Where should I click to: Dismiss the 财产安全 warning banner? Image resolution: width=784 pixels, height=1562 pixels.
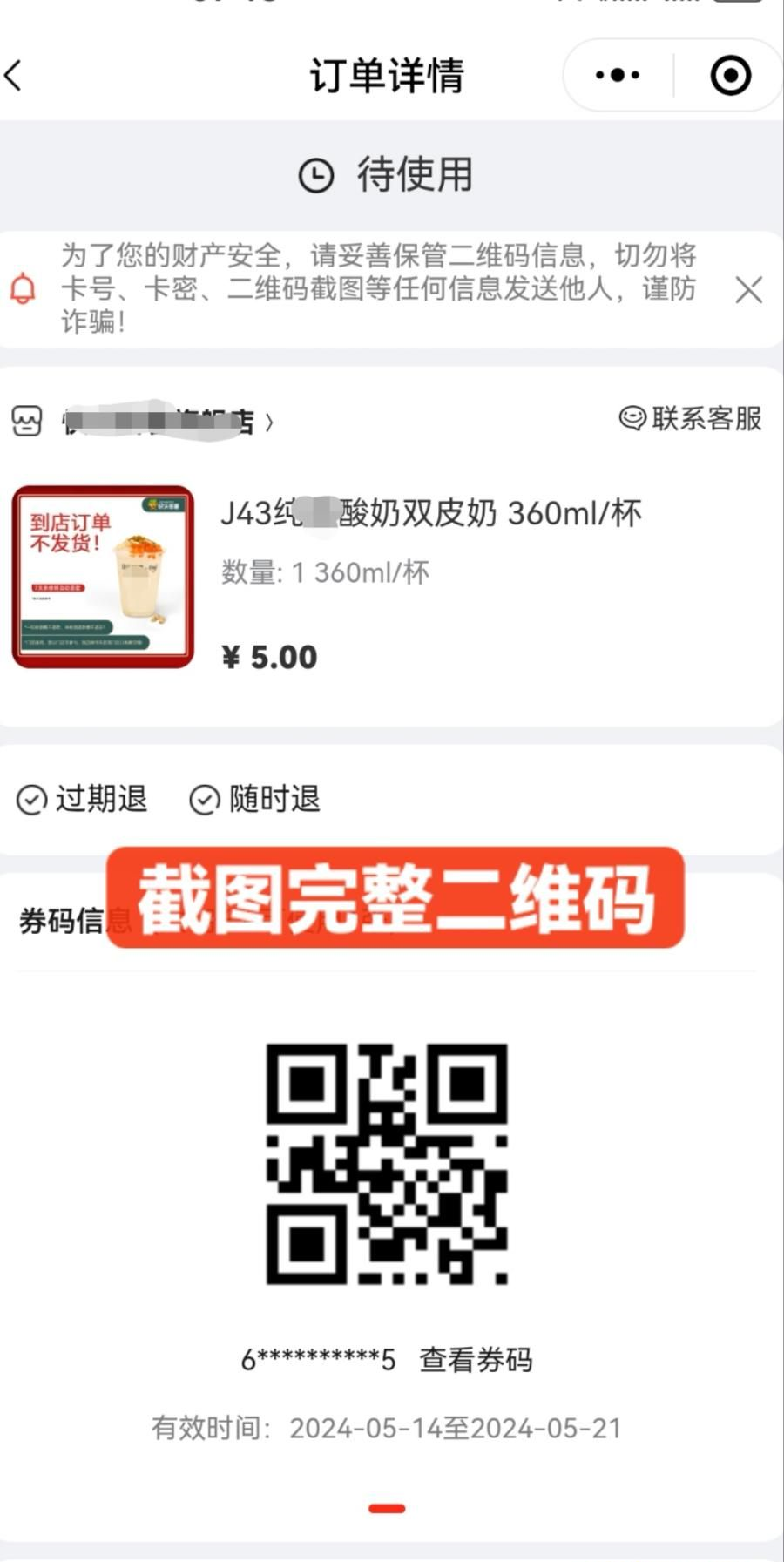[748, 289]
